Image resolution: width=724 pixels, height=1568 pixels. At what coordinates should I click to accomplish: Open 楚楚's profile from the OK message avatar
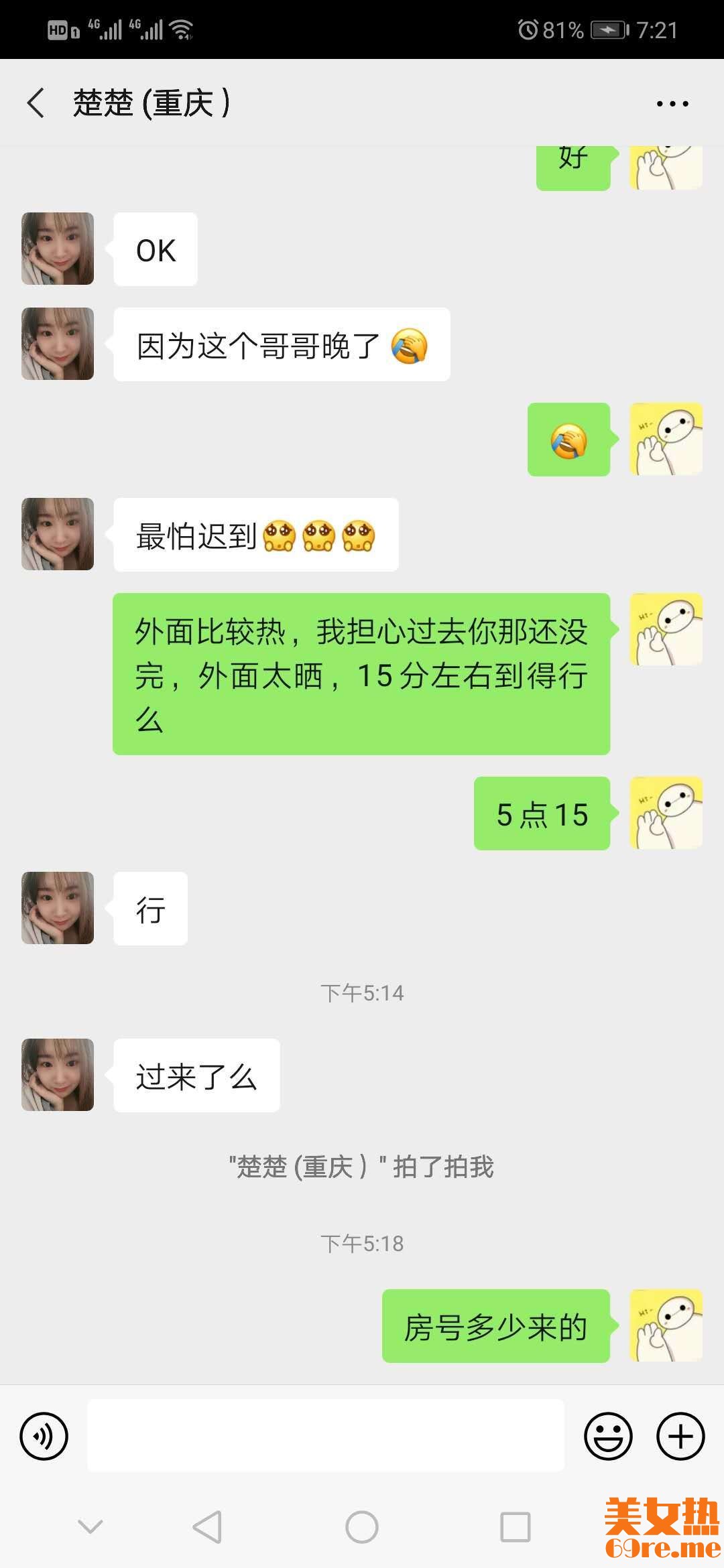[x=58, y=249]
